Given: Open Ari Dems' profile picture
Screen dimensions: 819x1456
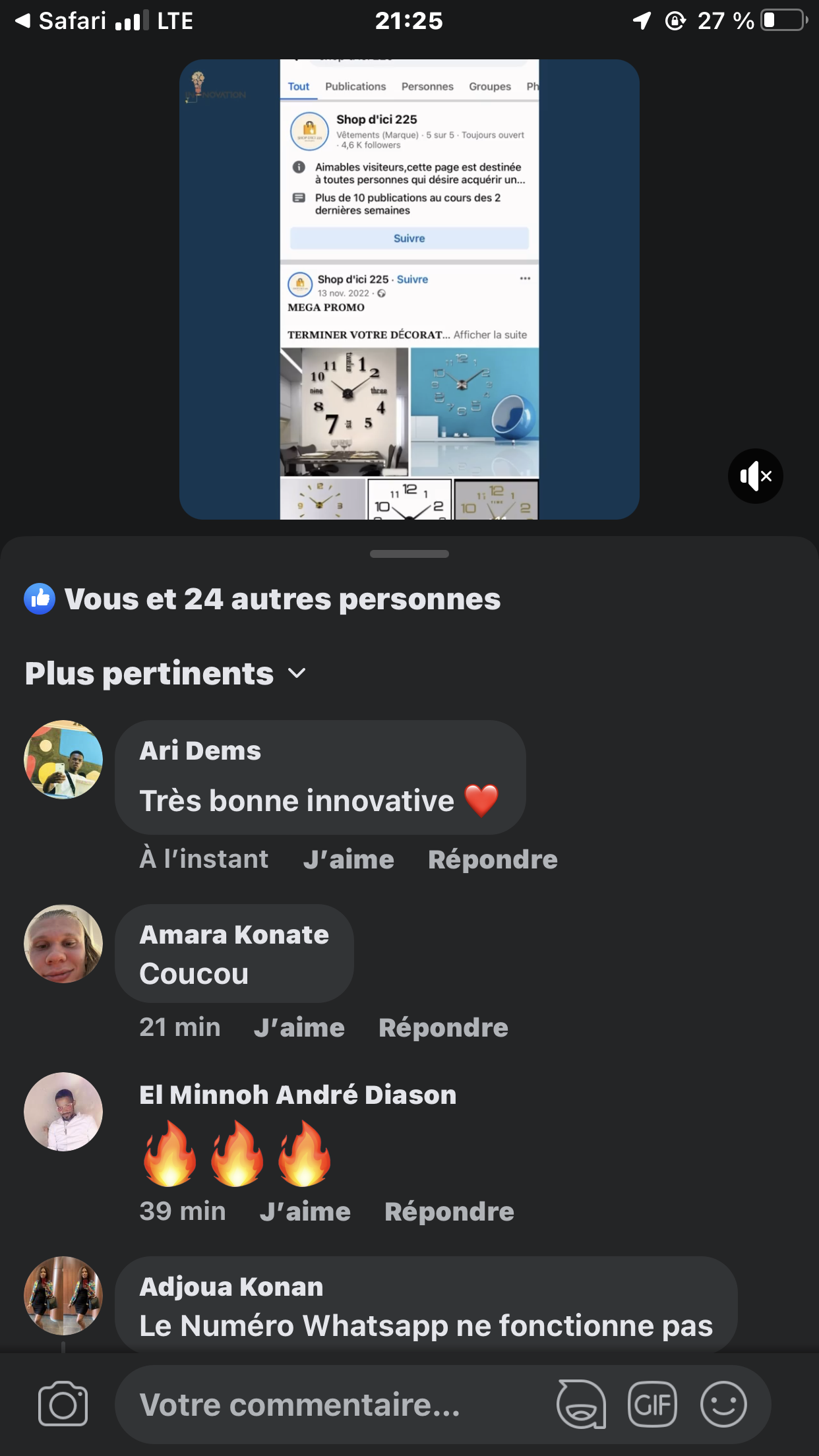Looking at the screenshot, I should coord(63,760).
